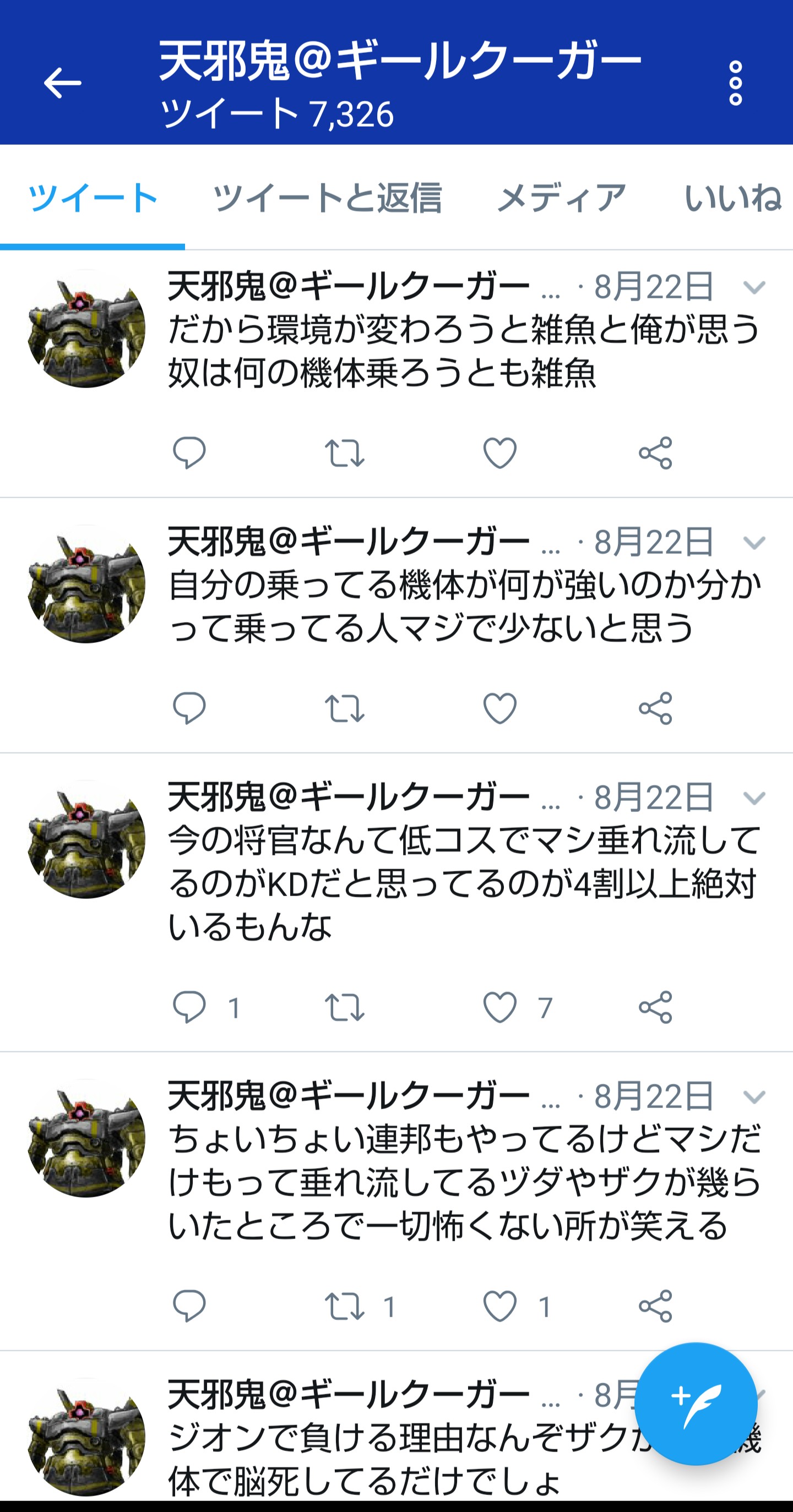Image resolution: width=793 pixels, height=1512 pixels.
Task: Expand the dropdown arrow on the だから環境が tweet
Action: tap(754, 287)
